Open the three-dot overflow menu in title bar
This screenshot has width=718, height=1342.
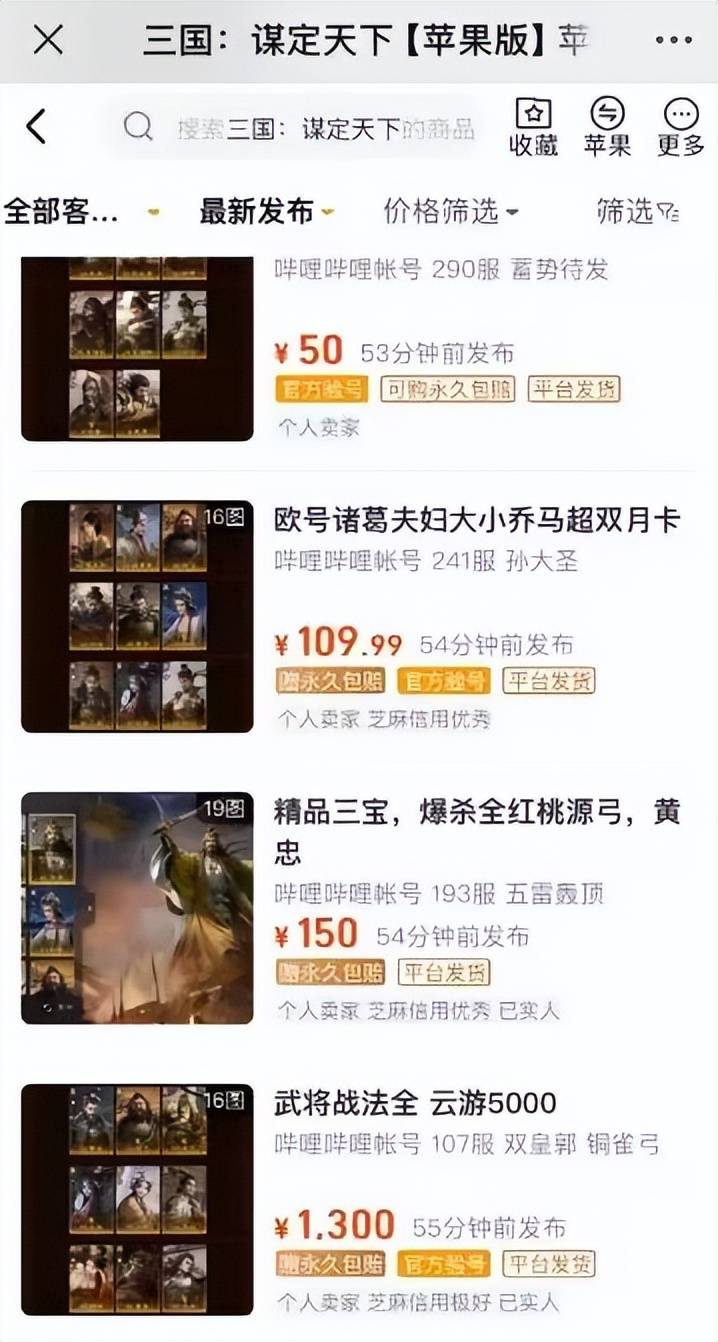point(673,41)
